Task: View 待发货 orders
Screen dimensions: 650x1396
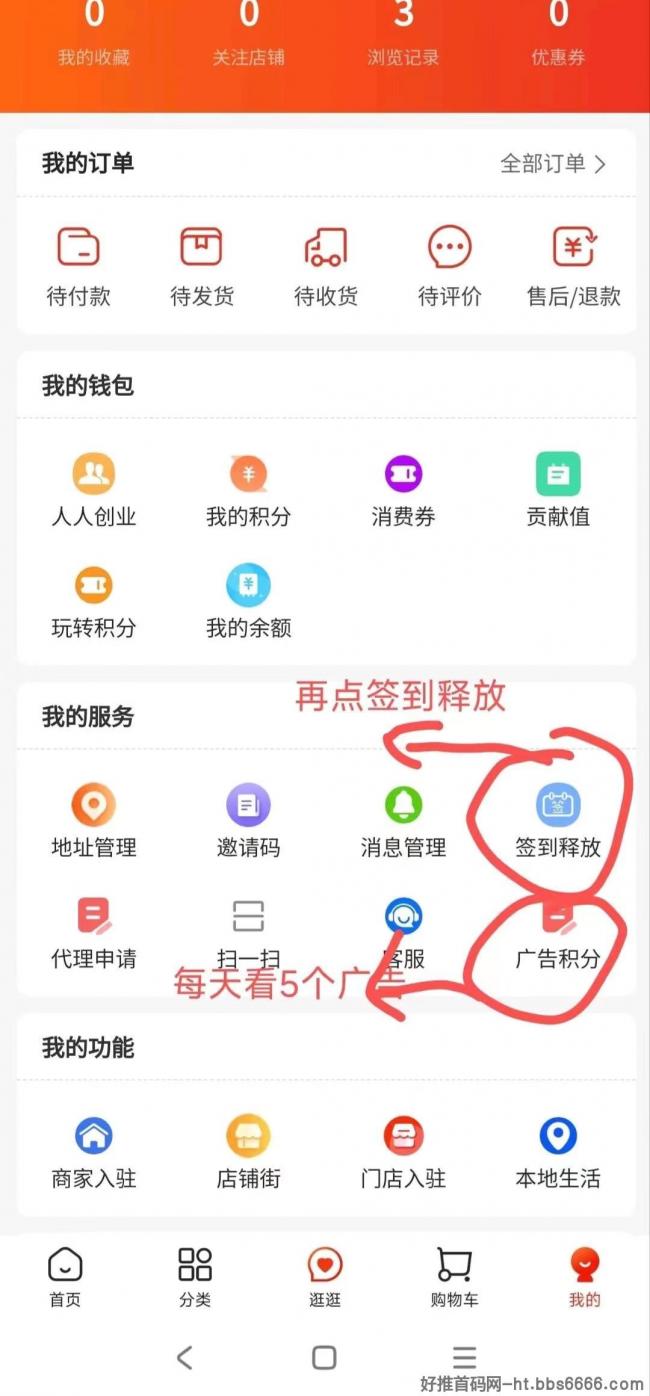Action: (202, 266)
